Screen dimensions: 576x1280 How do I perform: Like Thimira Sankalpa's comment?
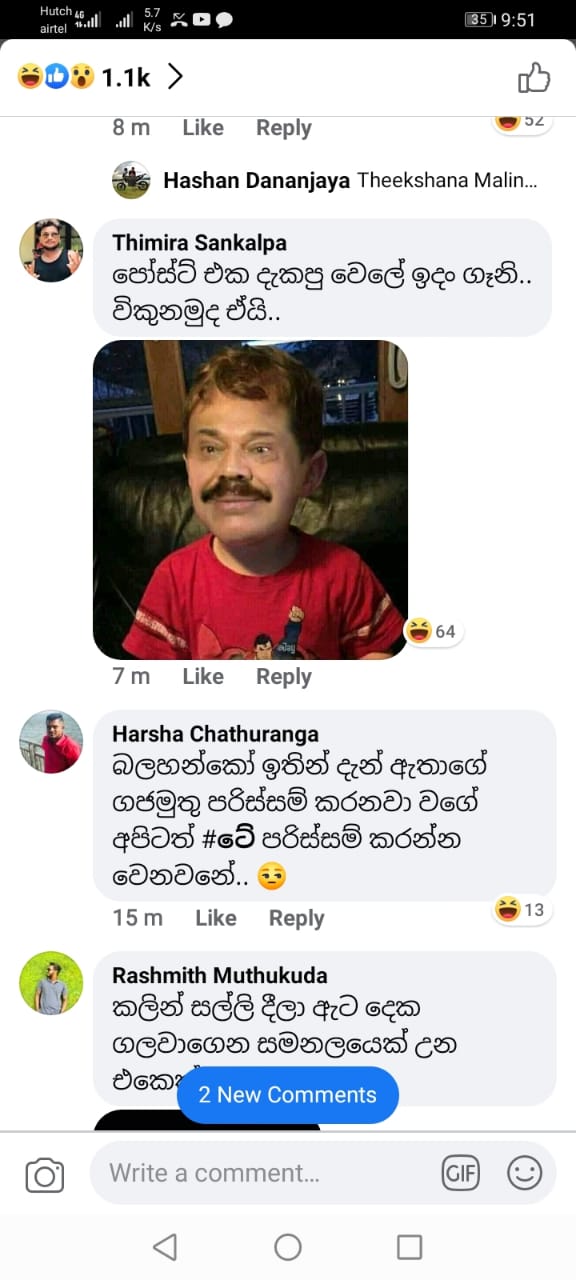(203, 676)
